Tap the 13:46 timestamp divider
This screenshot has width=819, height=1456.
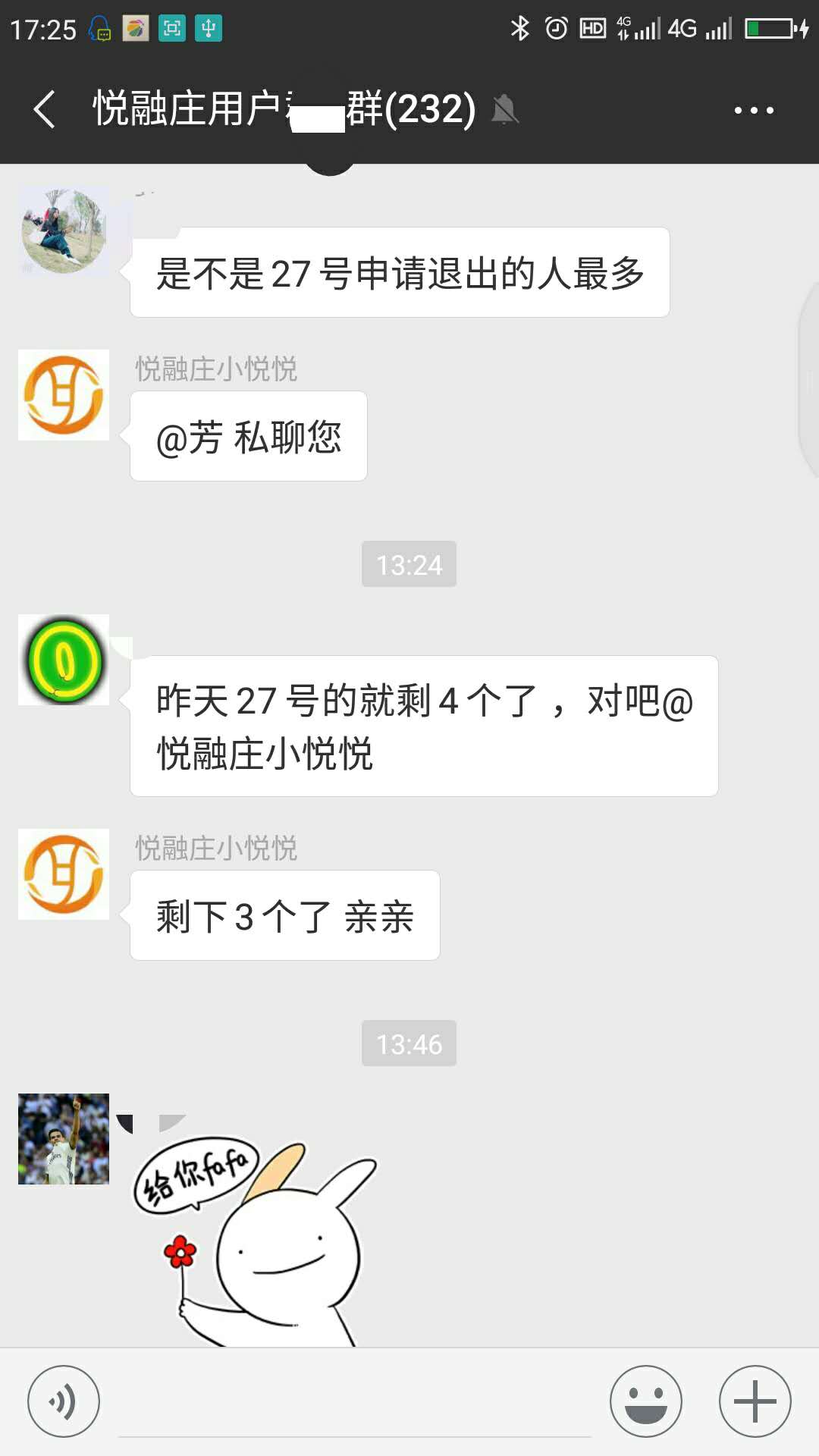(409, 1043)
